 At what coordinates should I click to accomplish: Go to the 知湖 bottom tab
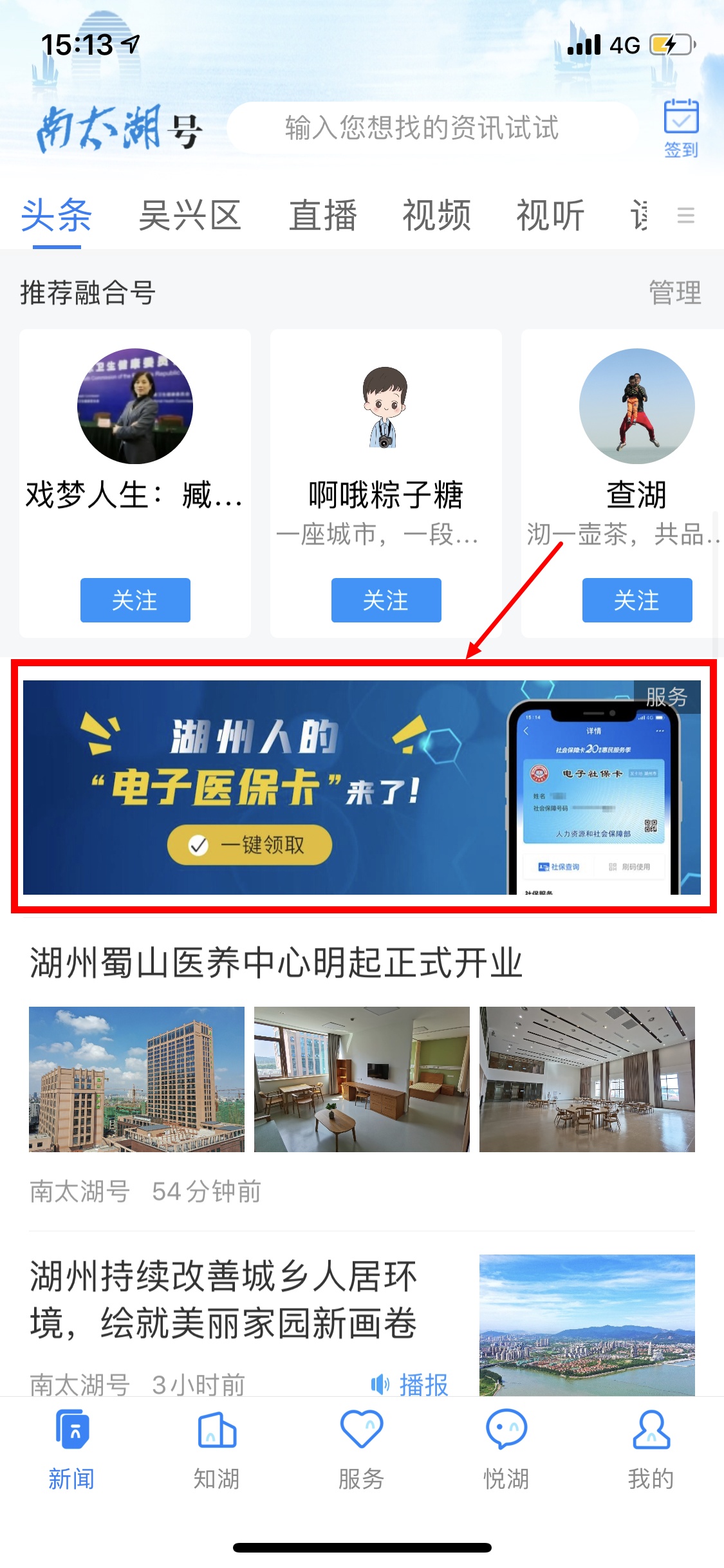217,1449
